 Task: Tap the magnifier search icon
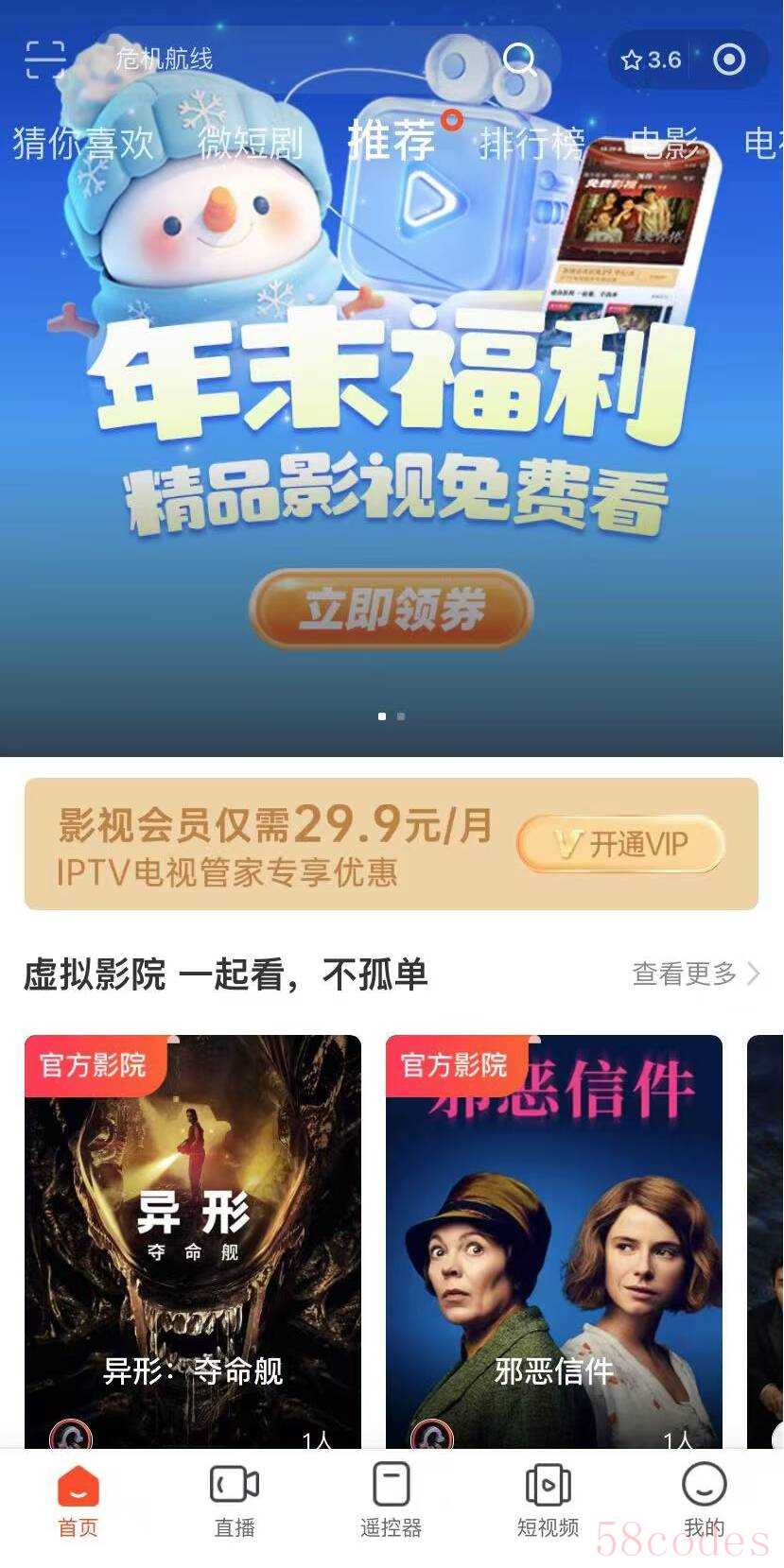(x=519, y=60)
